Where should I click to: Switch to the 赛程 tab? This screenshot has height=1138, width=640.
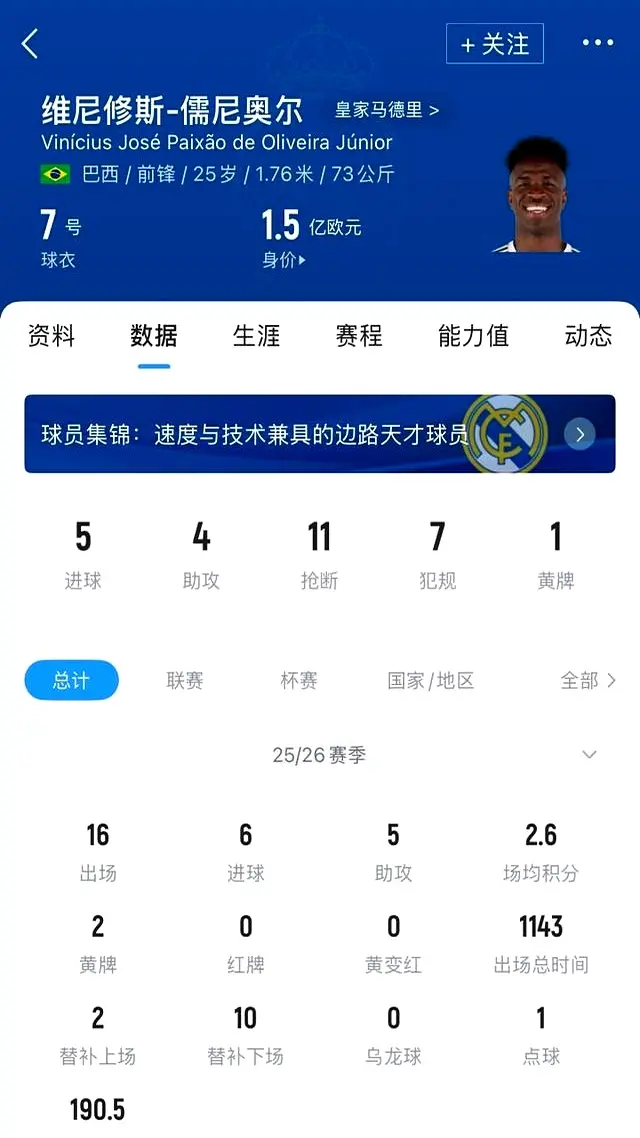(x=359, y=336)
